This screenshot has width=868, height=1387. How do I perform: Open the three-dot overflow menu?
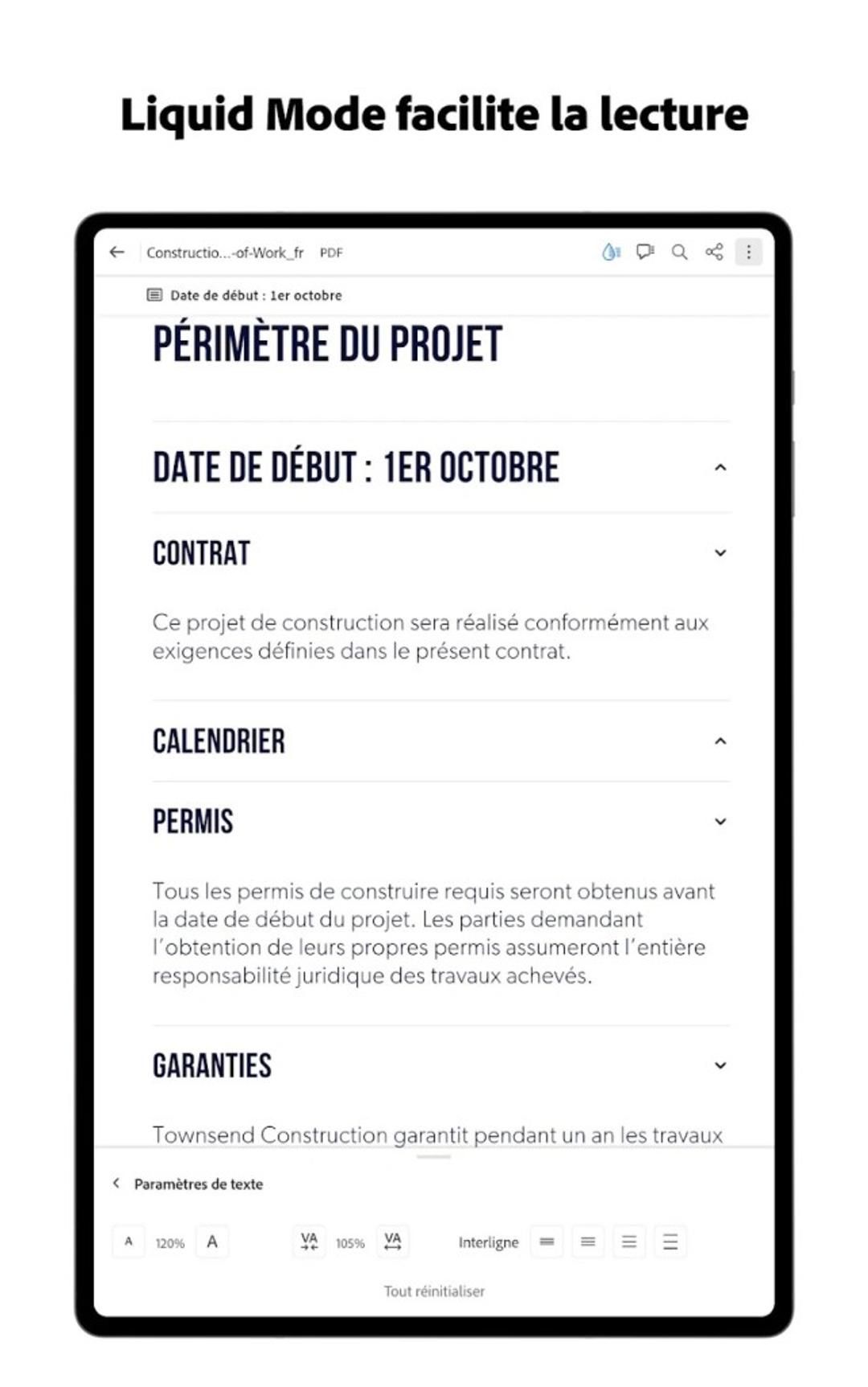click(750, 252)
